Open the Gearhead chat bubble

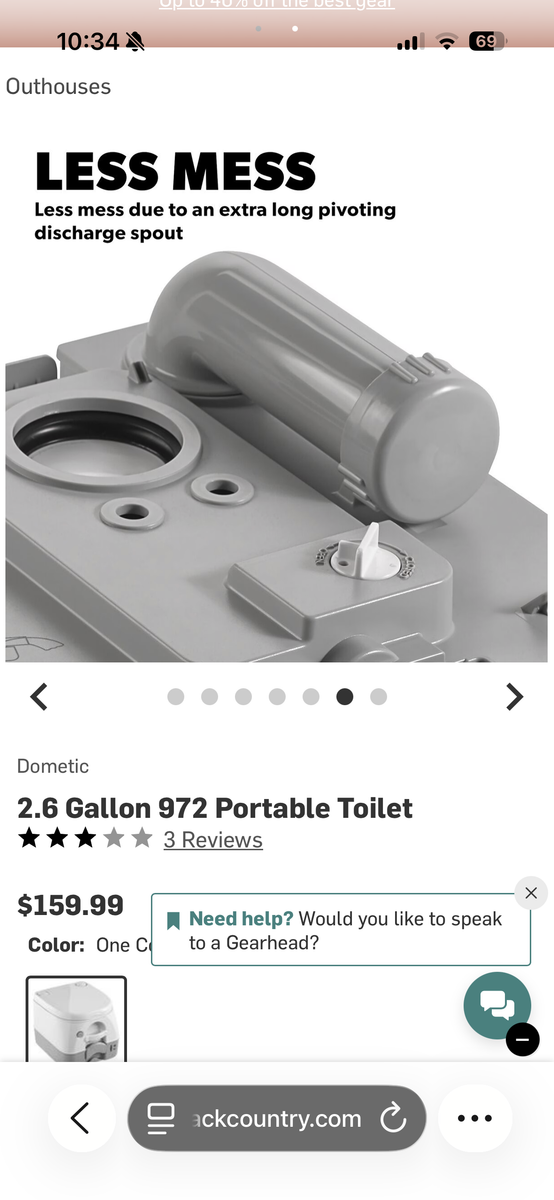point(497,1005)
